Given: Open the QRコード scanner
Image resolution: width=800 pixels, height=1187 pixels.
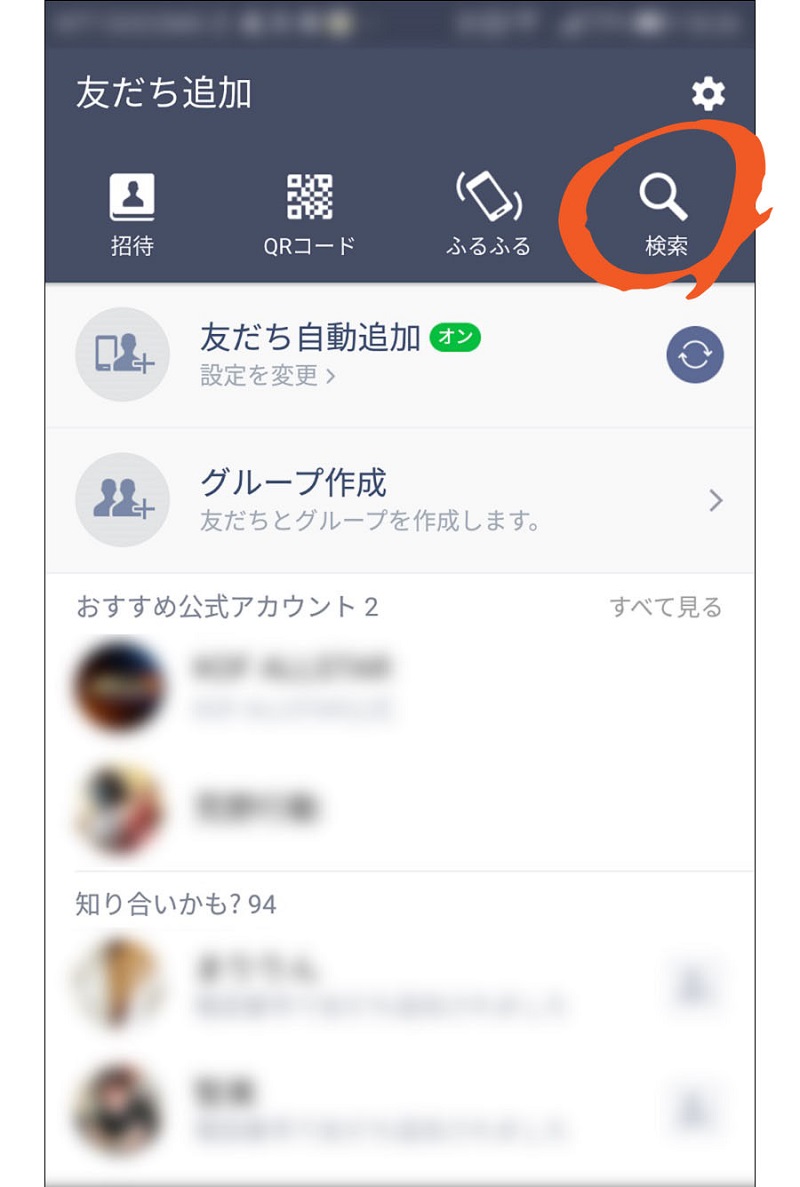Looking at the screenshot, I should 309,213.
